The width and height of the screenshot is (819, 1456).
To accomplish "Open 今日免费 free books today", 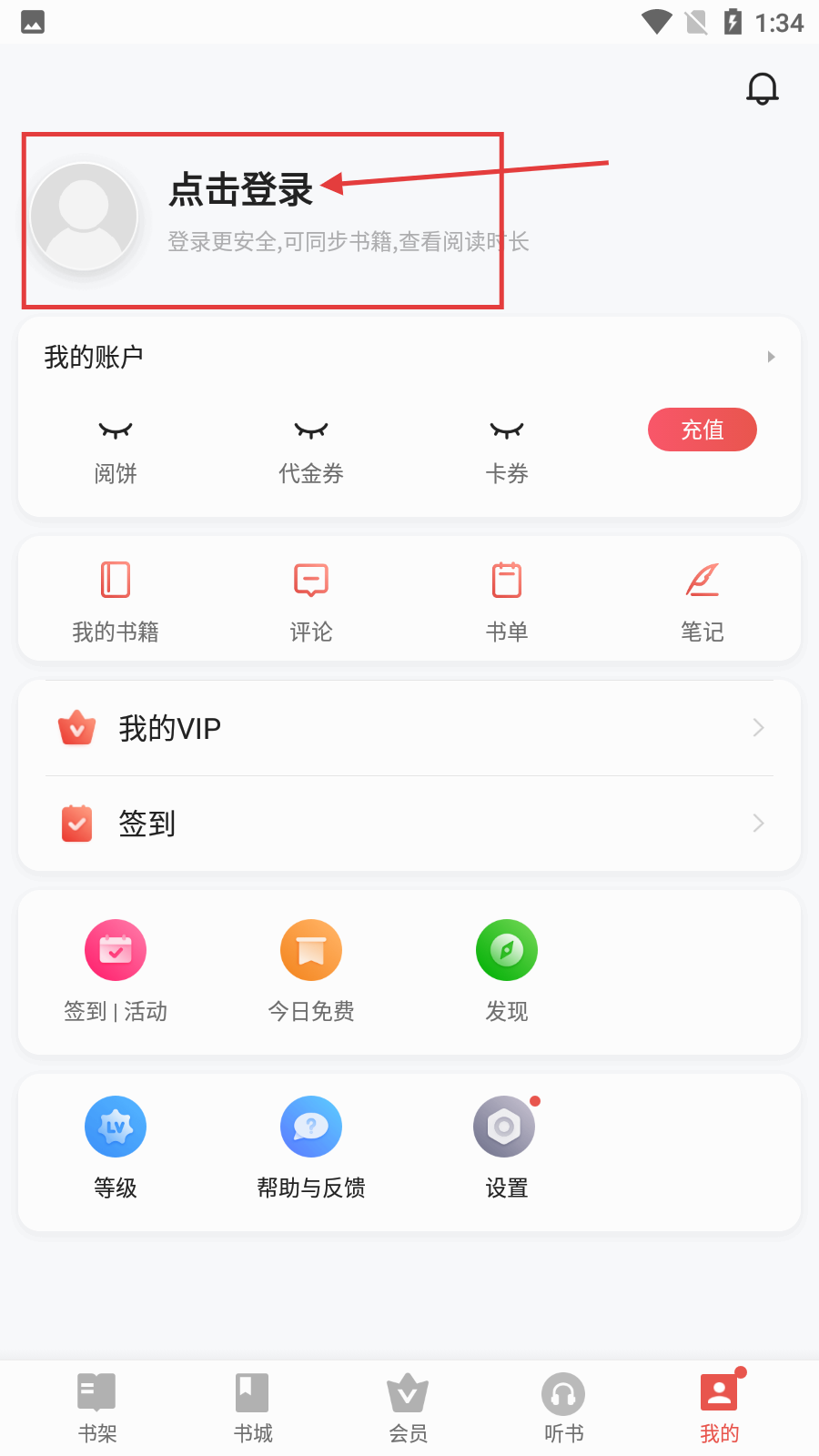I will tap(311, 971).
